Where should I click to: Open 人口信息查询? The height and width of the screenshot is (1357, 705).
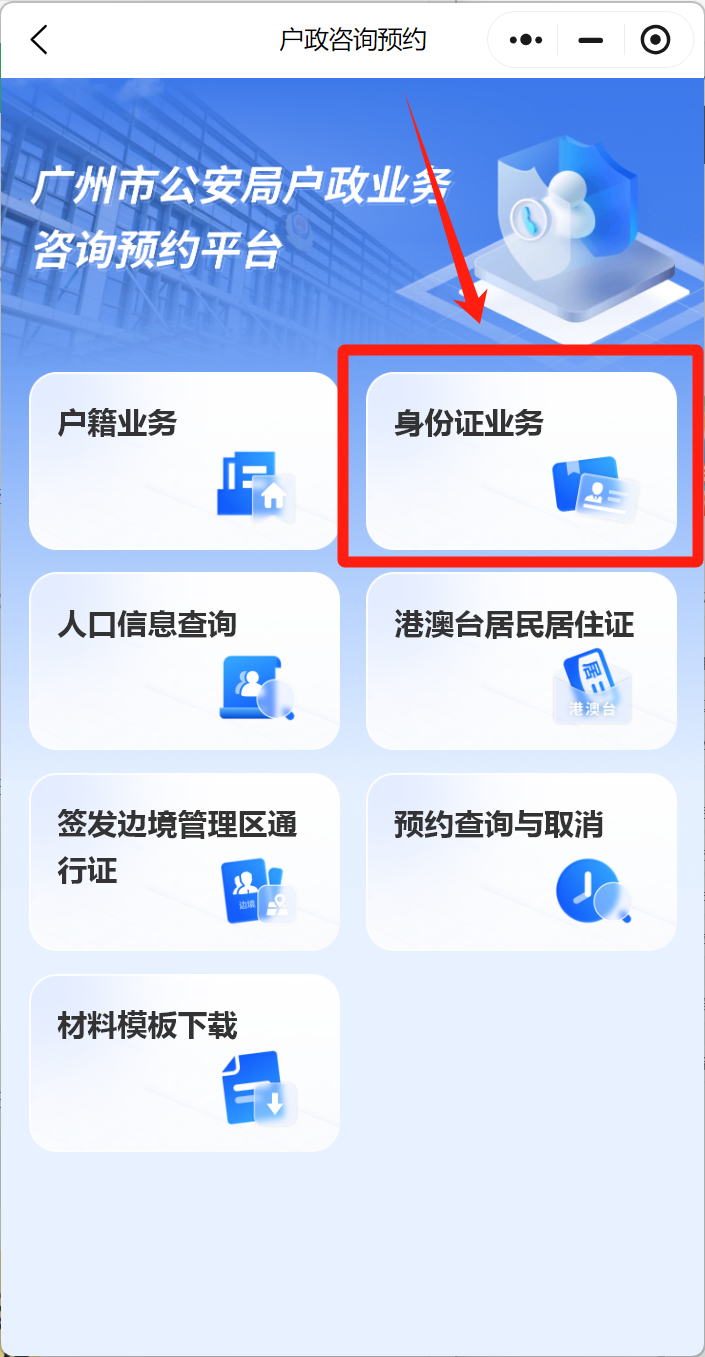pos(184,661)
